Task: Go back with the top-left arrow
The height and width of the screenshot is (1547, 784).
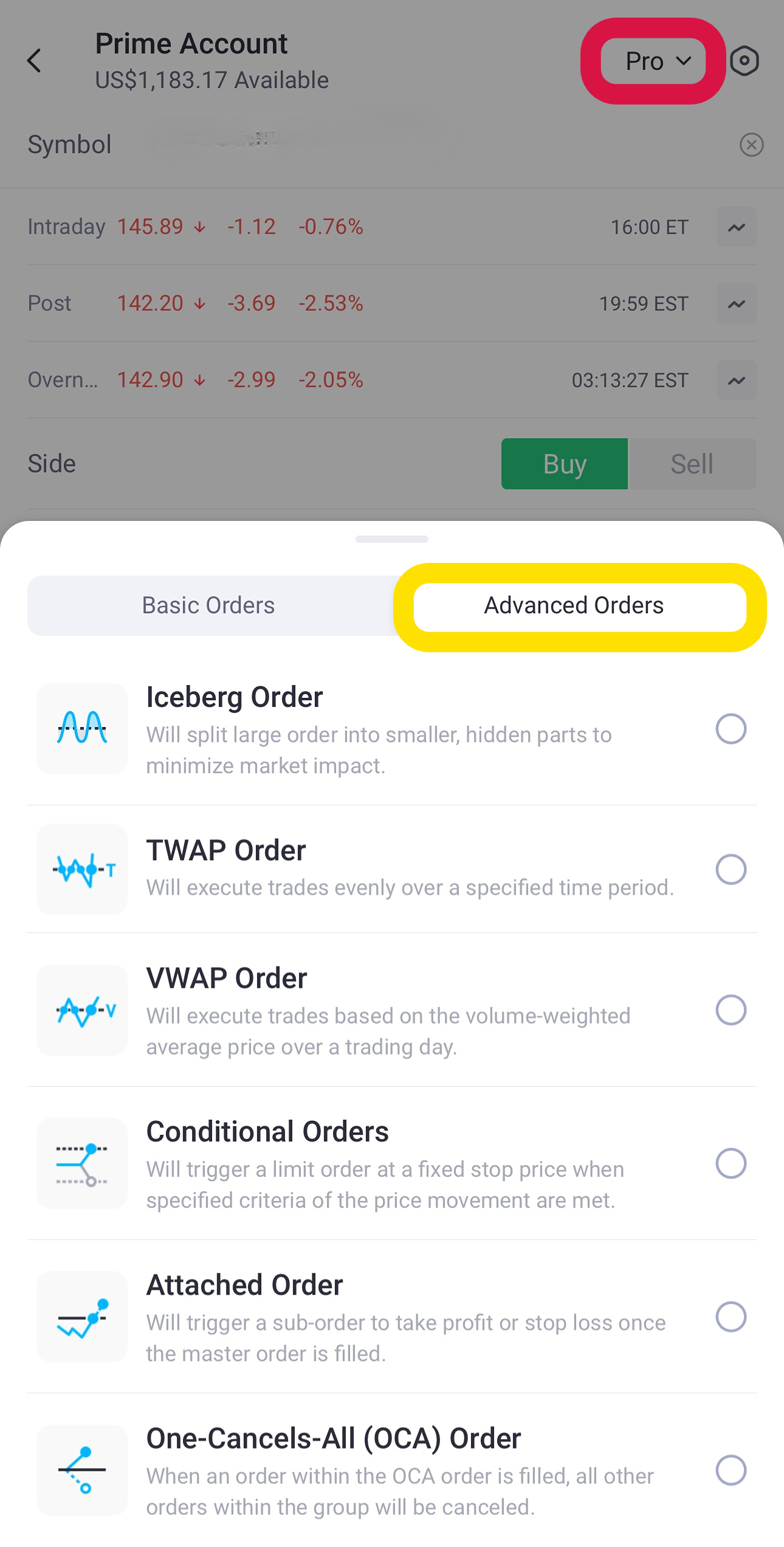Action: pos(35,61)
